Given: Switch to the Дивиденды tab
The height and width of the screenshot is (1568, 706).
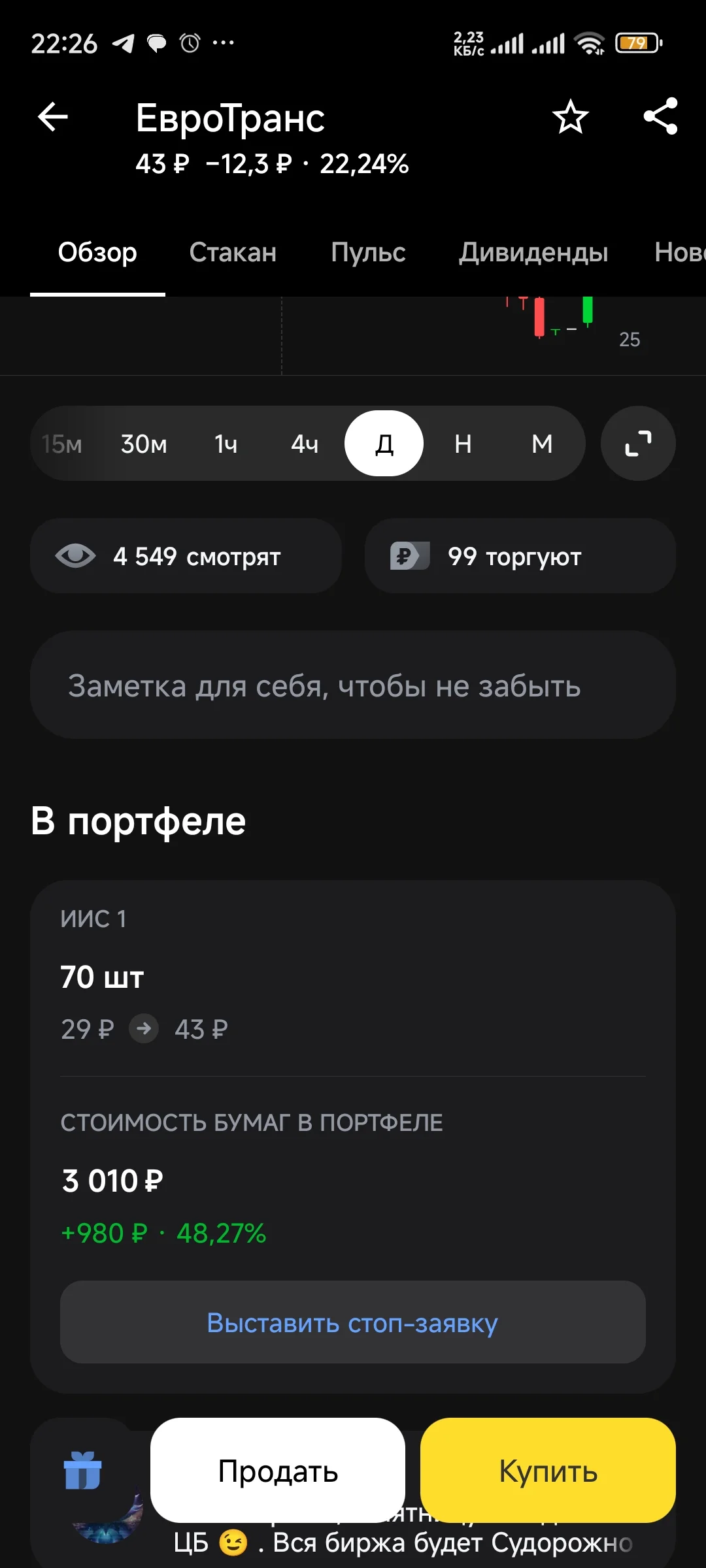Looking at the screenshot, I should tap(533, 252).
